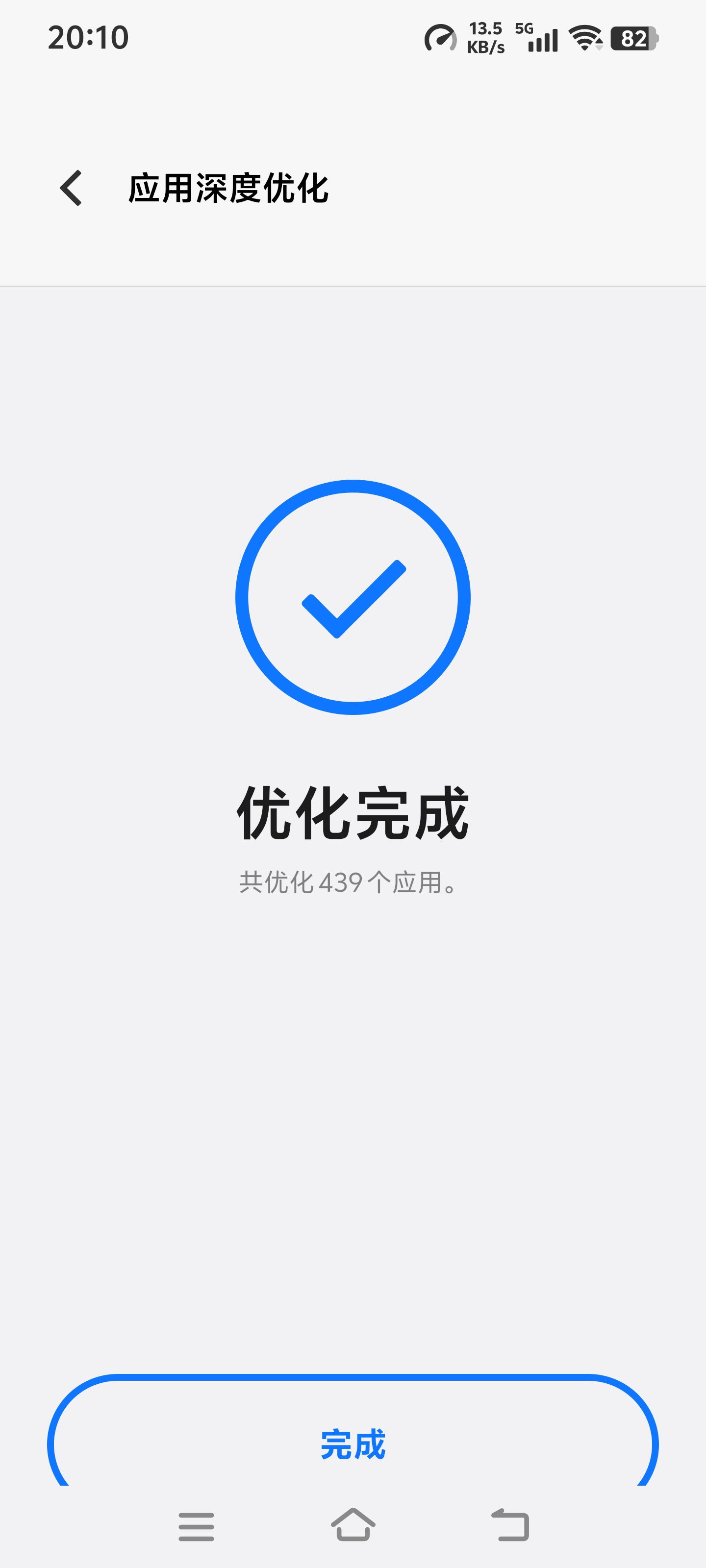The height and width of the screenshot is (1568, 706).
Task: Open the recent apps menu
Action: 196,1527
